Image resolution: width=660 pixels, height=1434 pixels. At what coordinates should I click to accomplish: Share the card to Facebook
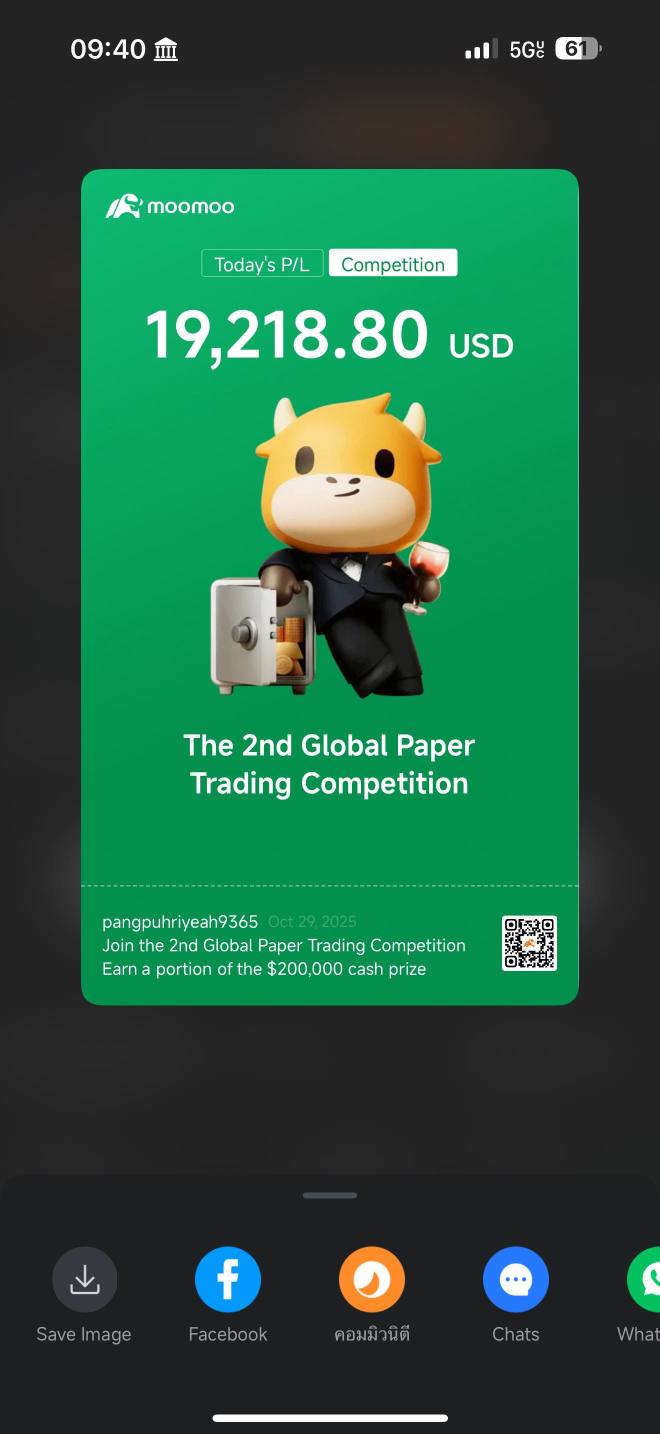(x=228, y=1280)
